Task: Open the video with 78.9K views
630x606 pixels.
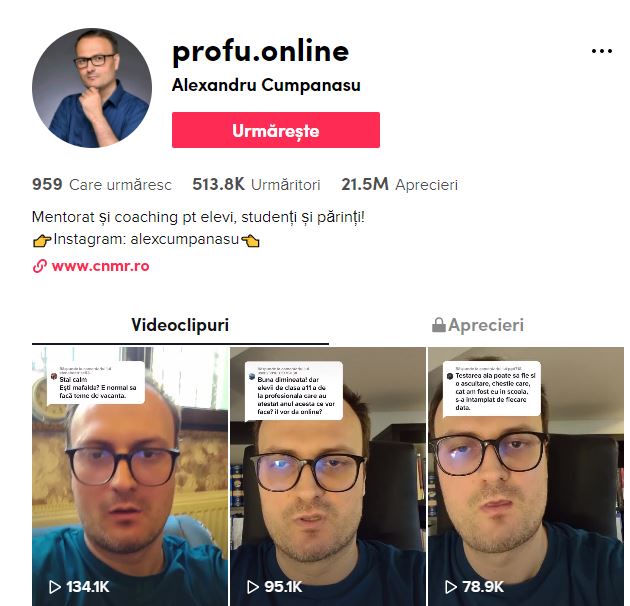Action: pos(525,475)
